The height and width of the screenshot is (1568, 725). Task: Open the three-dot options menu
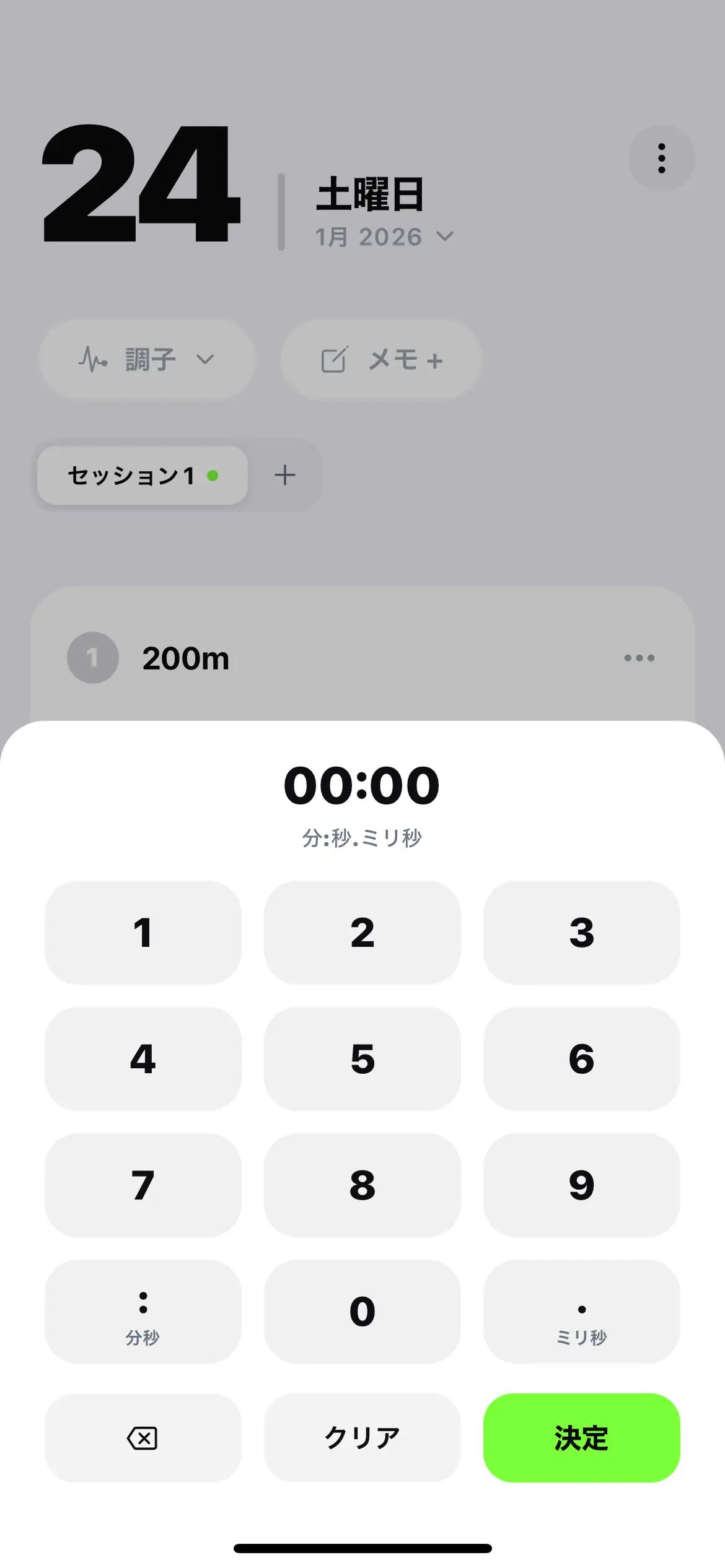click(x=661, y=158)
